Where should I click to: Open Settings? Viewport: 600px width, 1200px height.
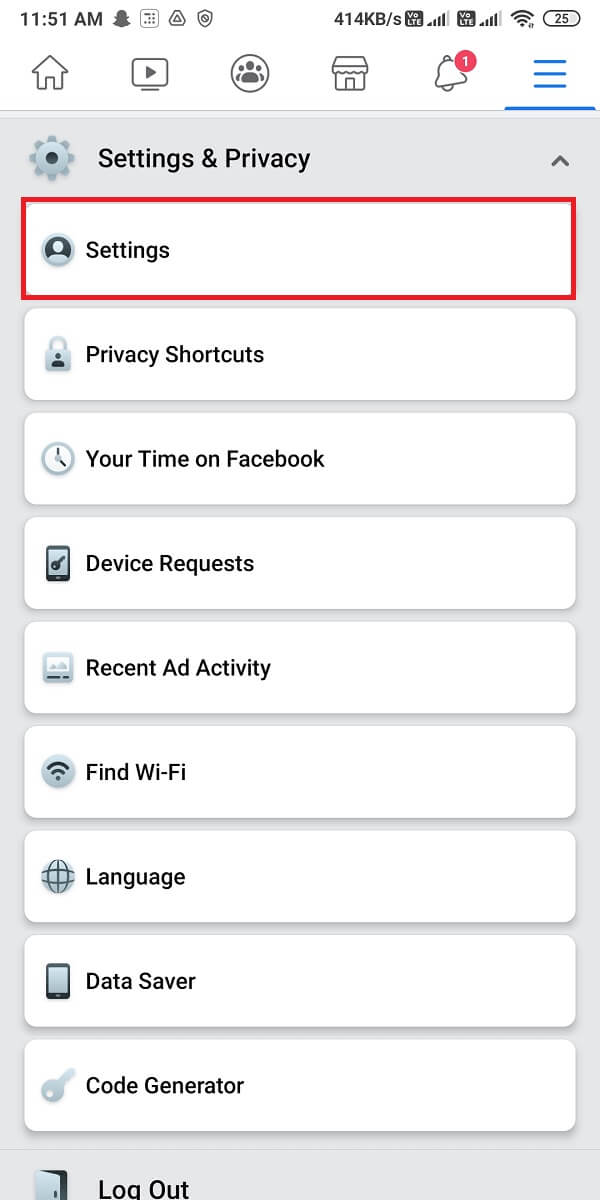299,250
